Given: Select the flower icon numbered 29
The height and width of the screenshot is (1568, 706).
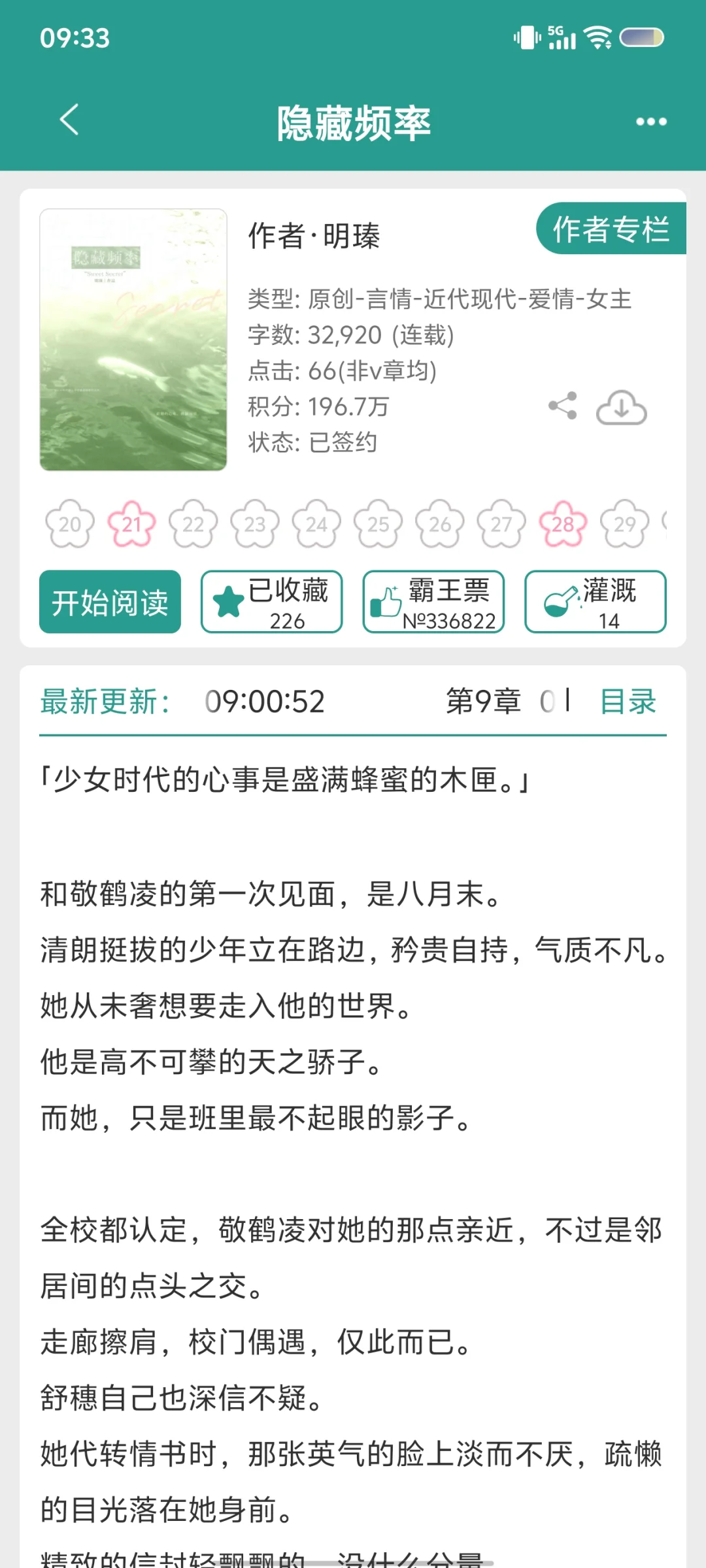Looking at the screenshot, I should pyautogui.click(x=626, y=523).
